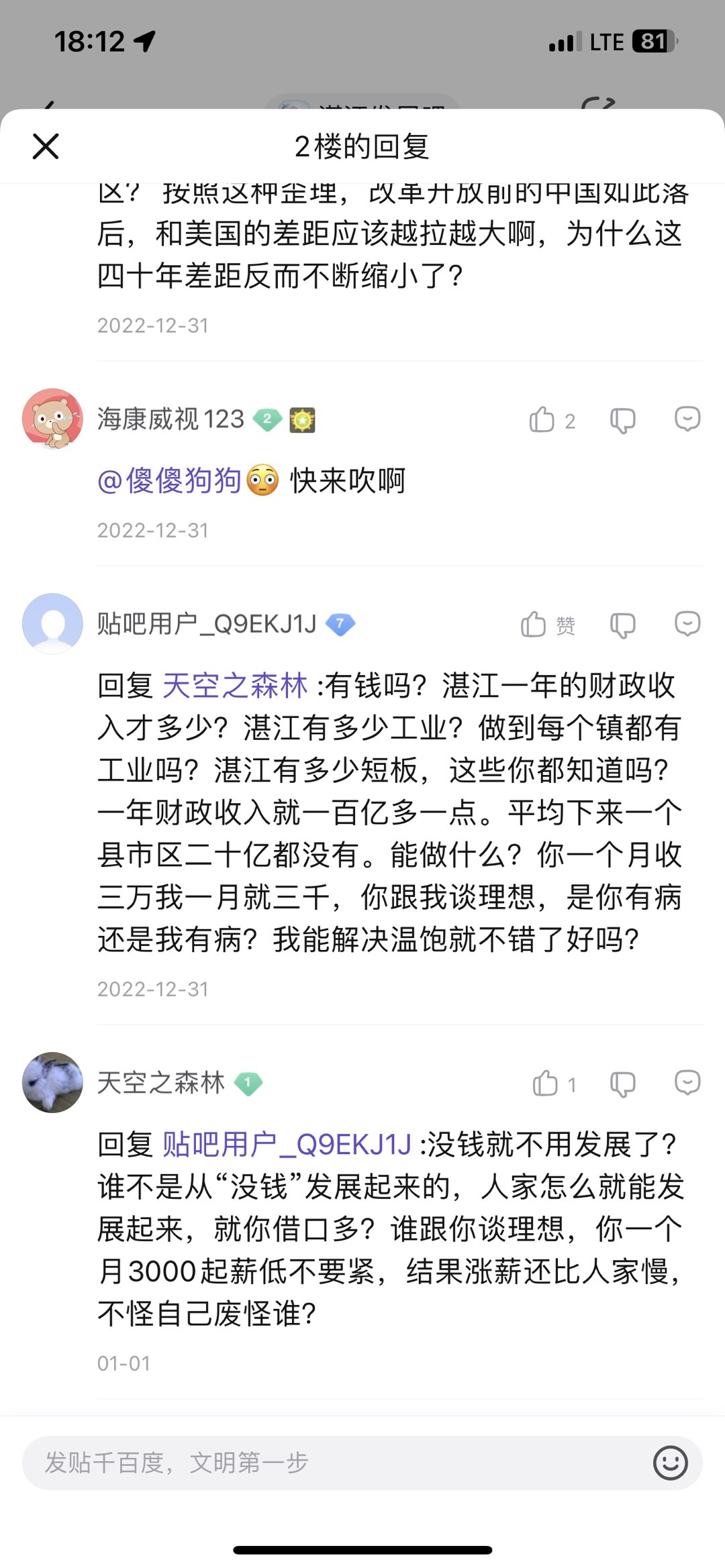Close the 2楼的回复 panel

(46, 146)
